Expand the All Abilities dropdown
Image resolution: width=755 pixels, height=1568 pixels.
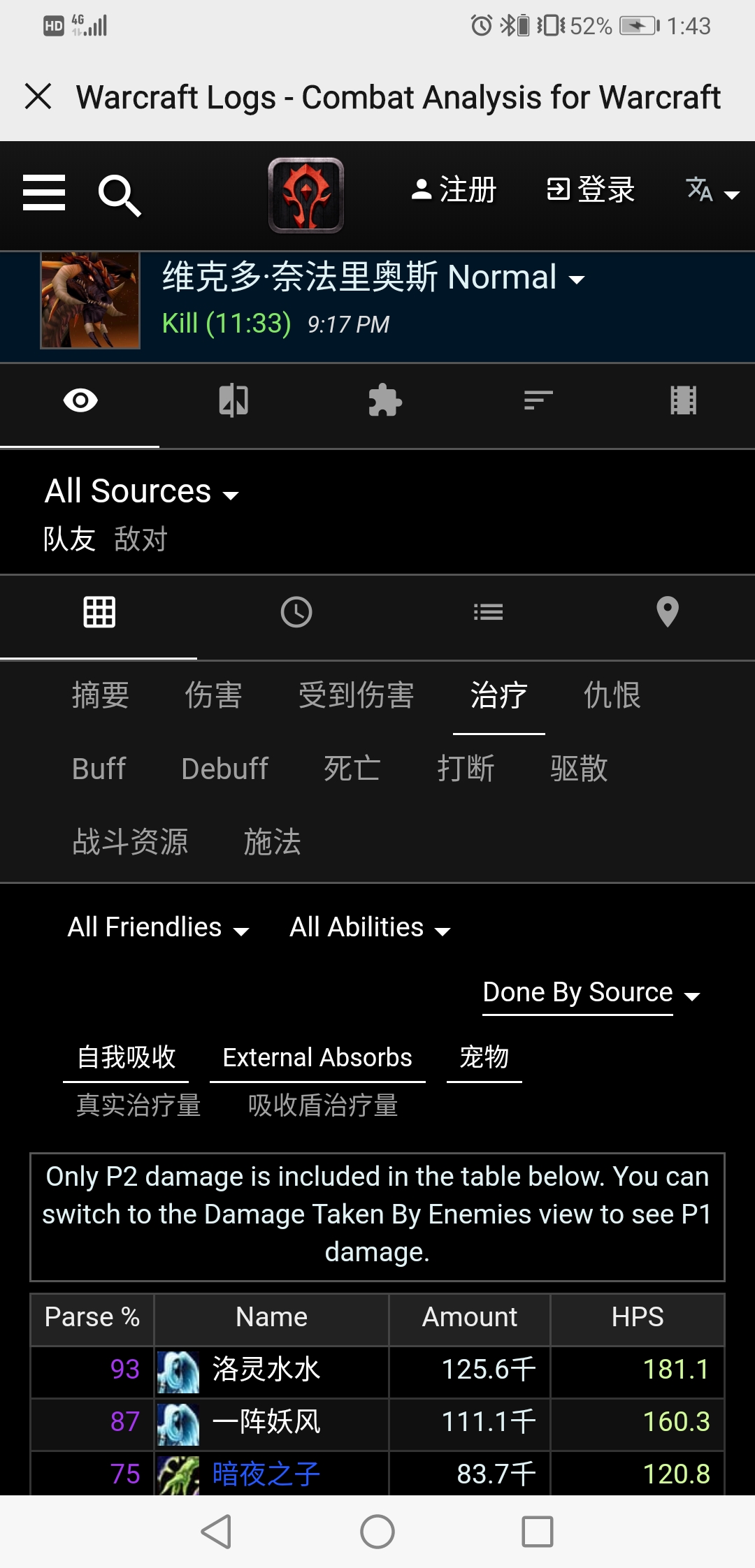(x=370, y=928)
